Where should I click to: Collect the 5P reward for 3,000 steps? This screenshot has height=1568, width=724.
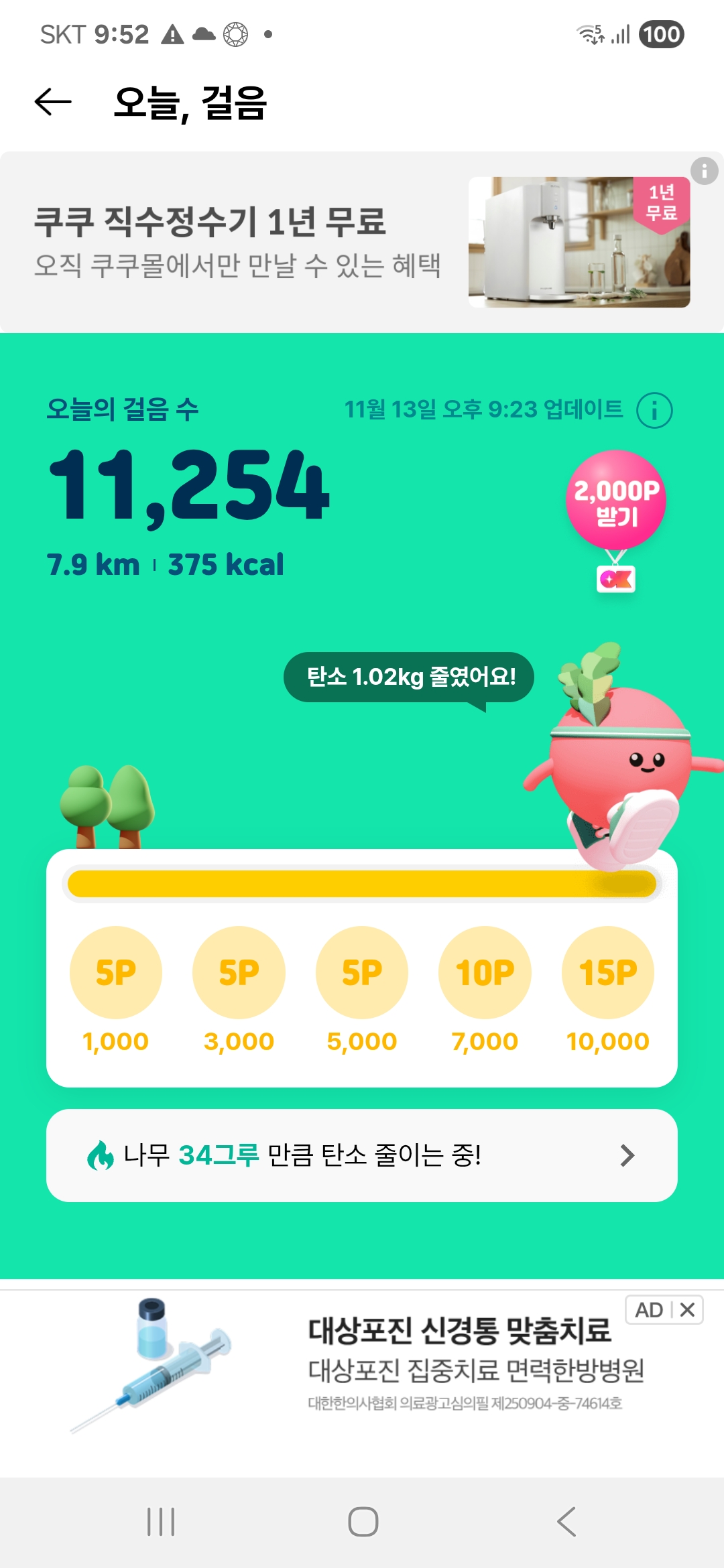click(239, 972)
